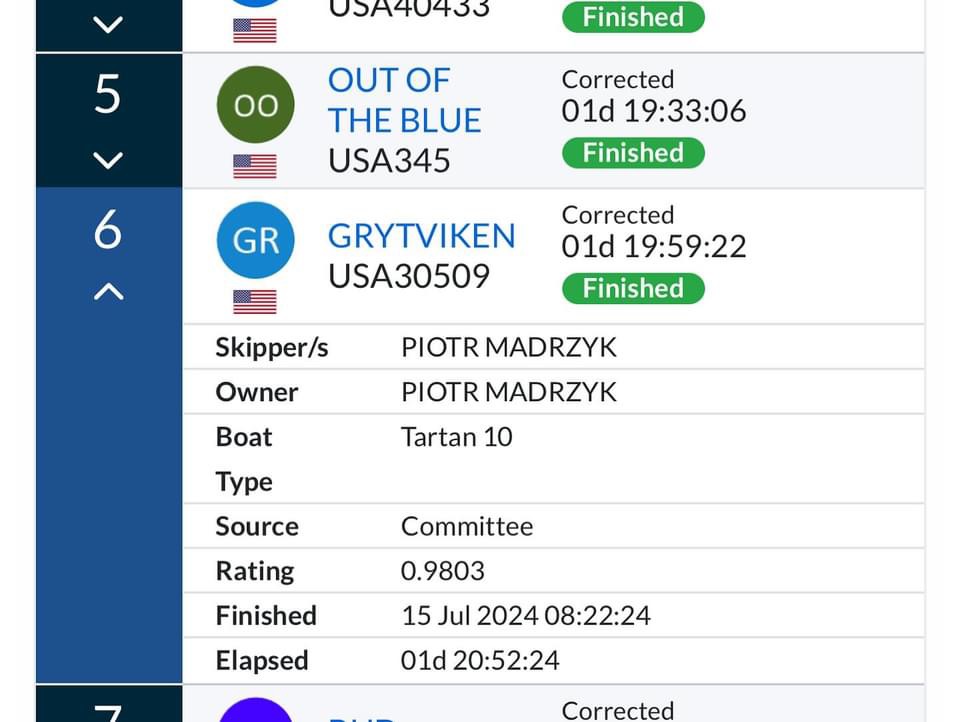Open the OUT OF THE BLUE boat link
Image resolution: width=960 pixels, height=722 pixels.
[x=404, y=100]
